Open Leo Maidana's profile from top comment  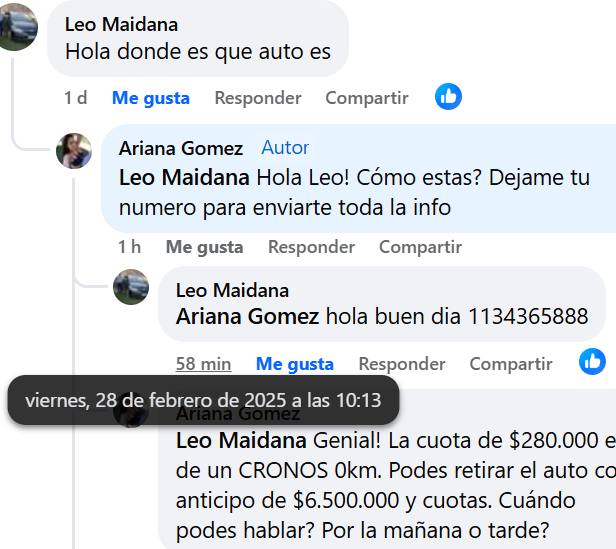coord(121,24)
